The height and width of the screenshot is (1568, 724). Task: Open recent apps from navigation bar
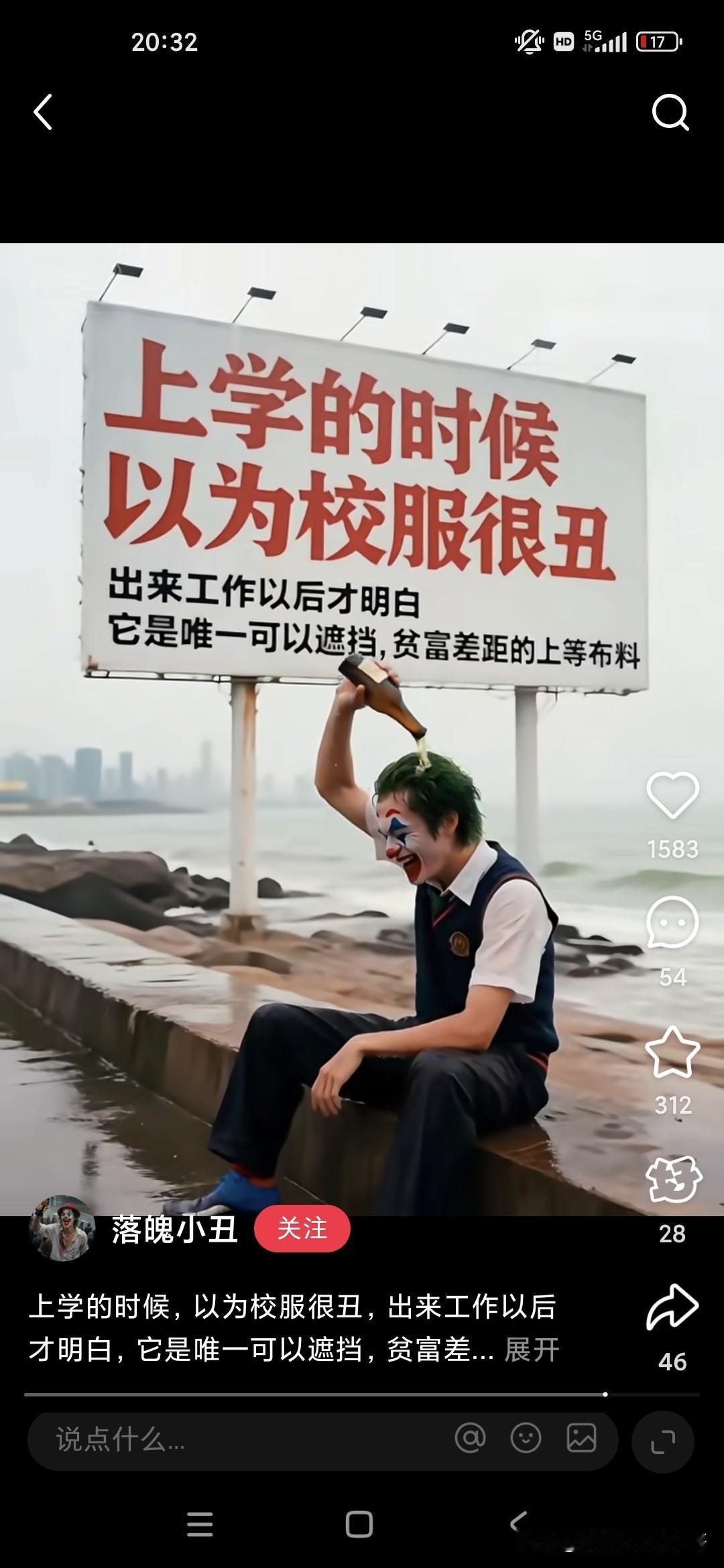click(200, 1524)
